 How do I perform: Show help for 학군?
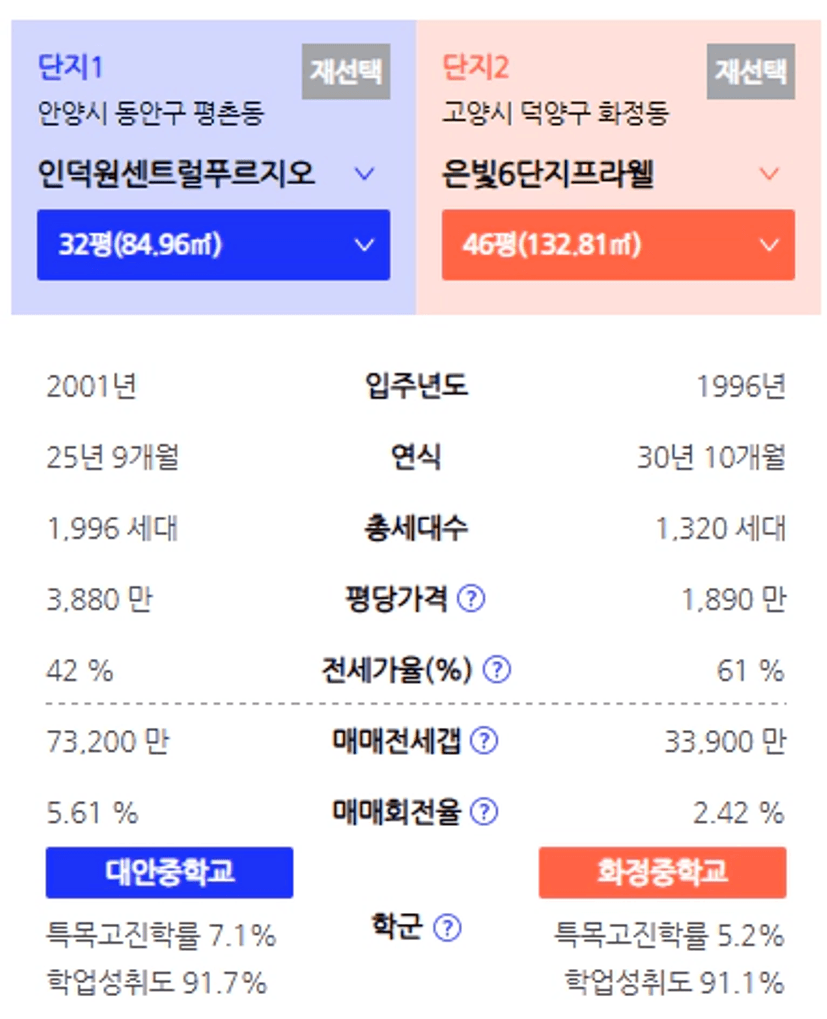[x=447, y=927]
